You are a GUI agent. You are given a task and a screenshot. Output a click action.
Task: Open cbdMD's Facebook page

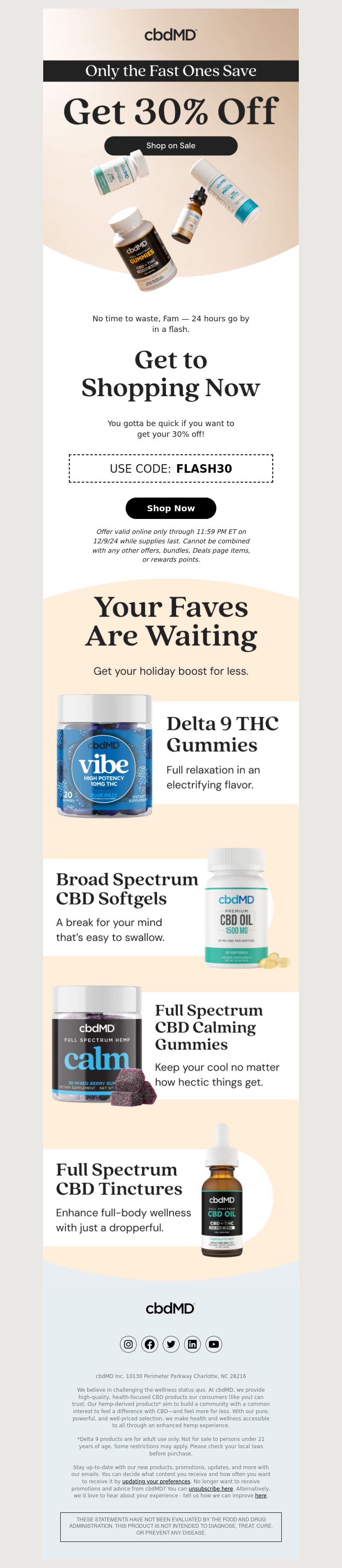pyautogui.click(x=150, y=1344)
